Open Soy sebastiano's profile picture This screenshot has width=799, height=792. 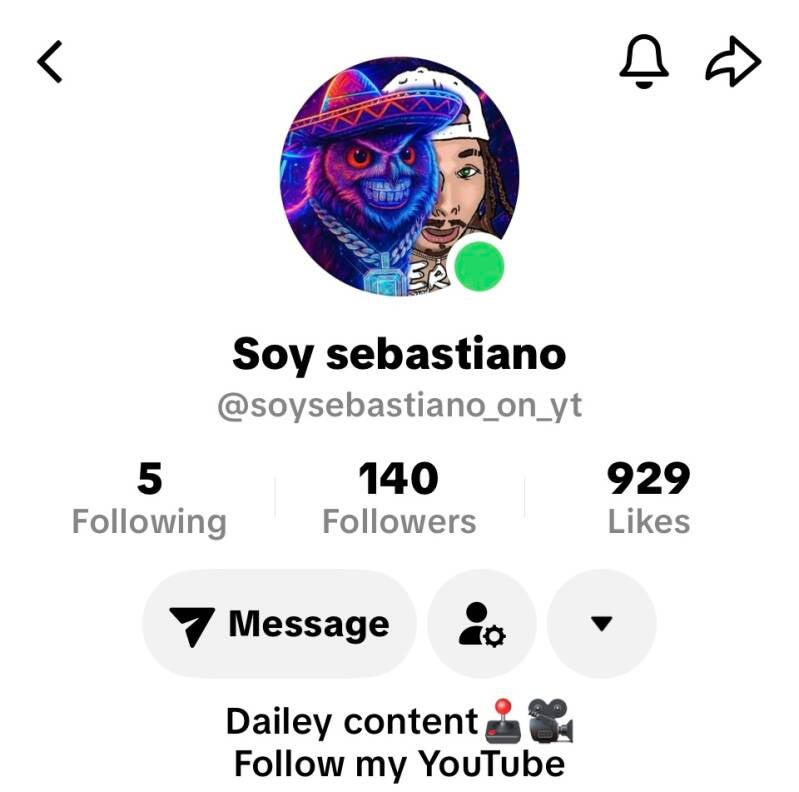click(399, 177)
